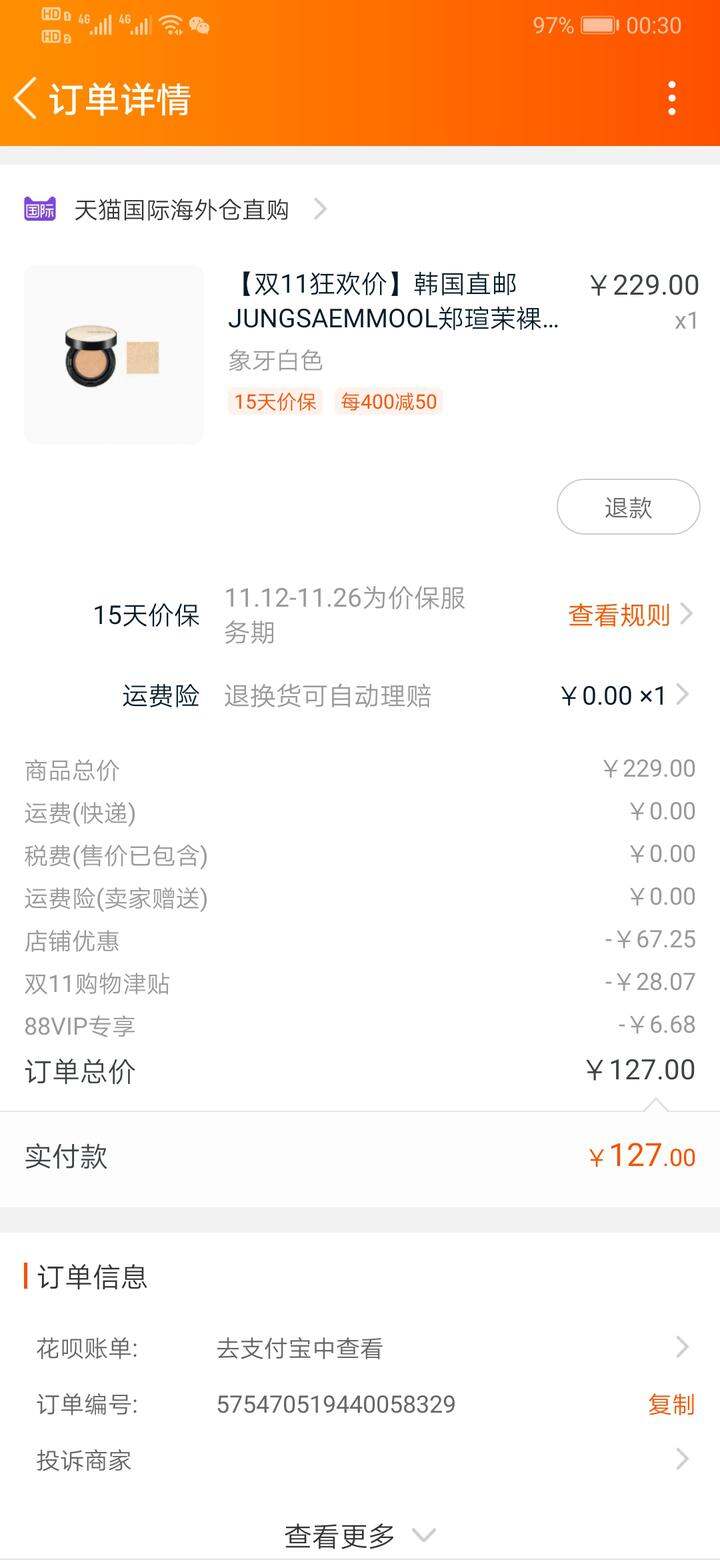Copy the order number with 复制
This screenshot has height=1560, width=720.
pyautogui.click(x=671, y=1404)
